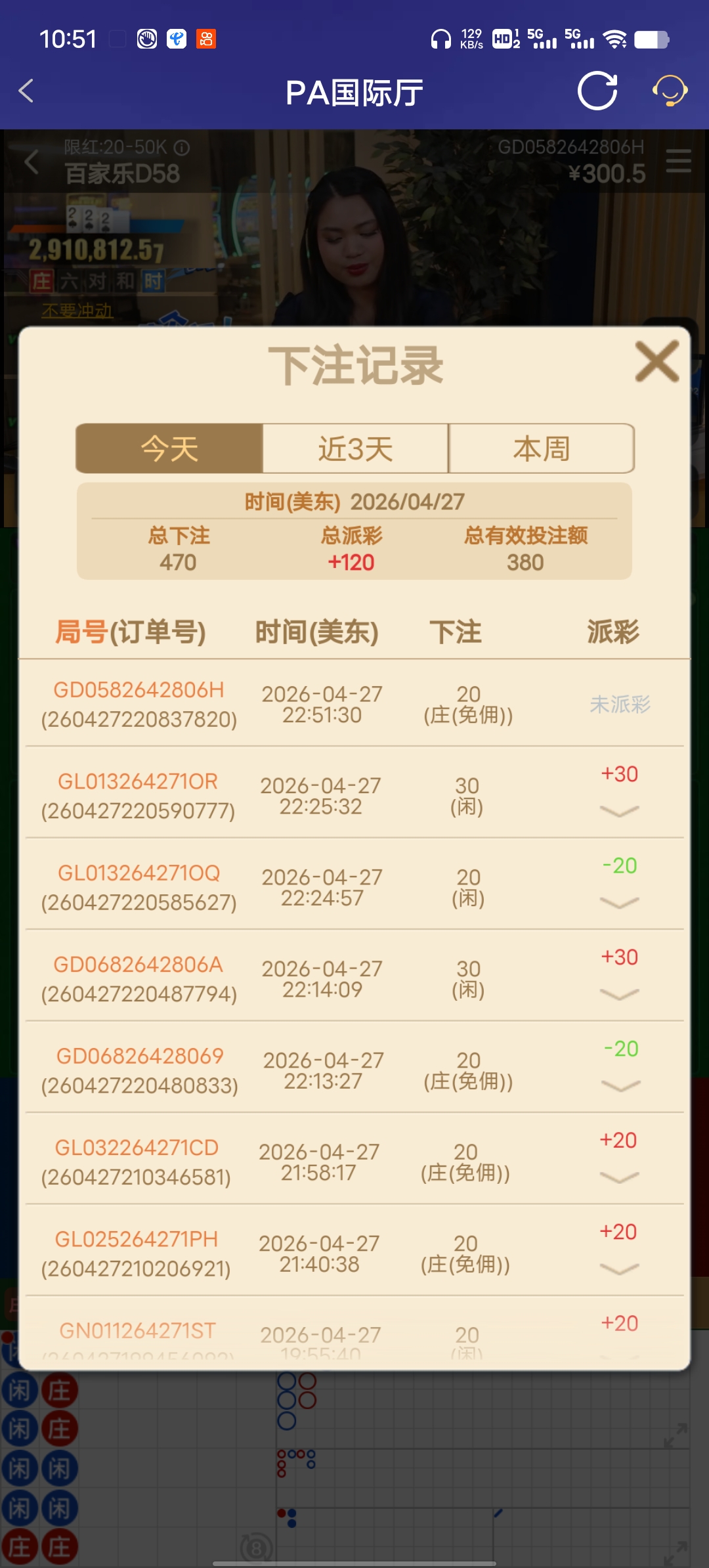Select the 今天 tab
Viewport: 709px width, 1568px height.
pos(169,448)
